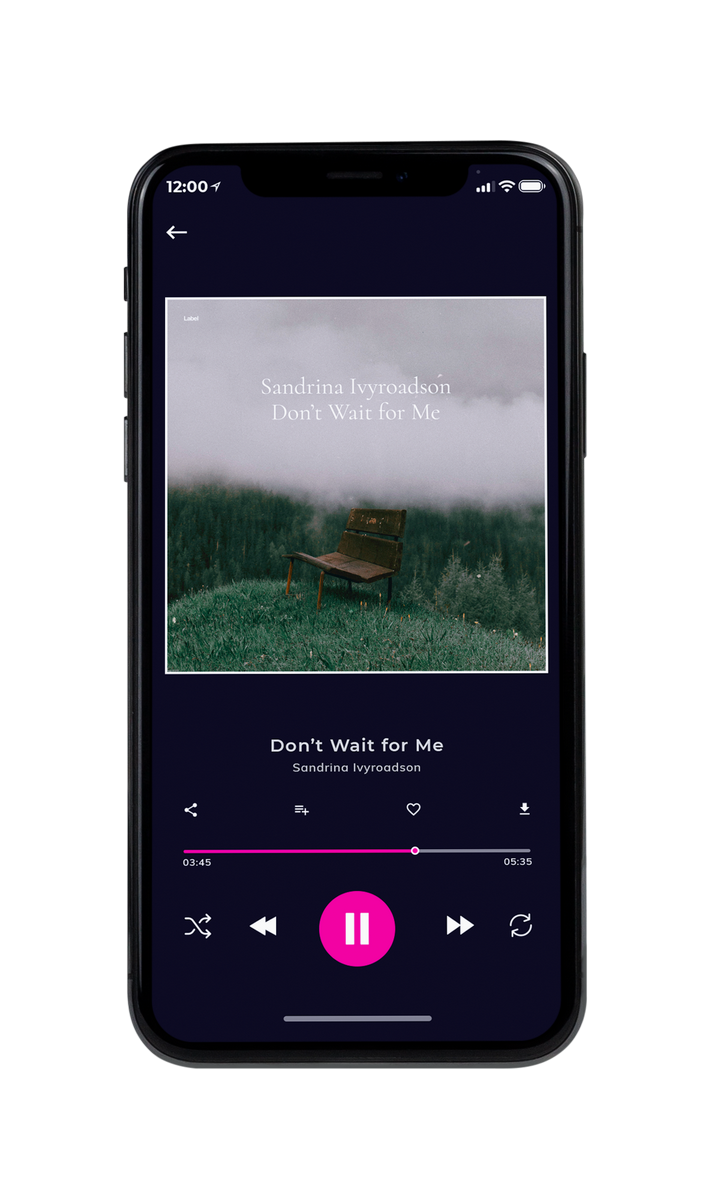Skip ahead with the fast-forward button
Screen dimensions: 720x1200
460,926
